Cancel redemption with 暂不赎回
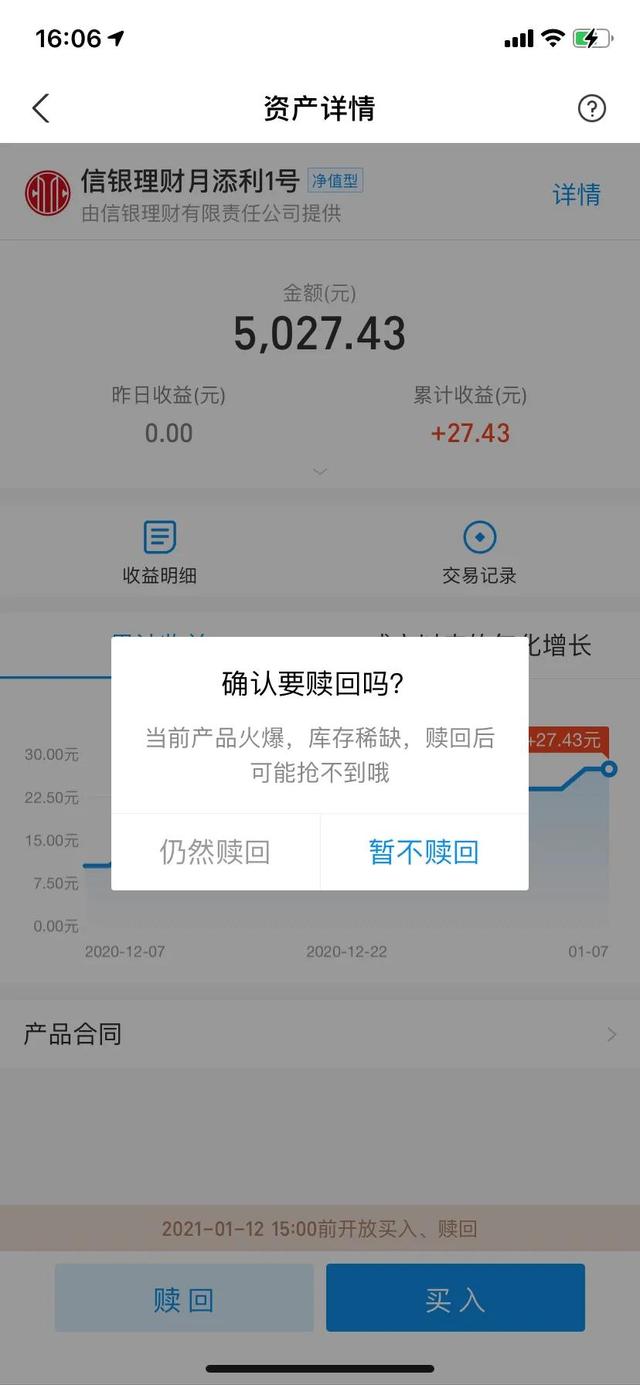Image resolution: width=640 pixels, height=1385 pixels. click(424, 852)
